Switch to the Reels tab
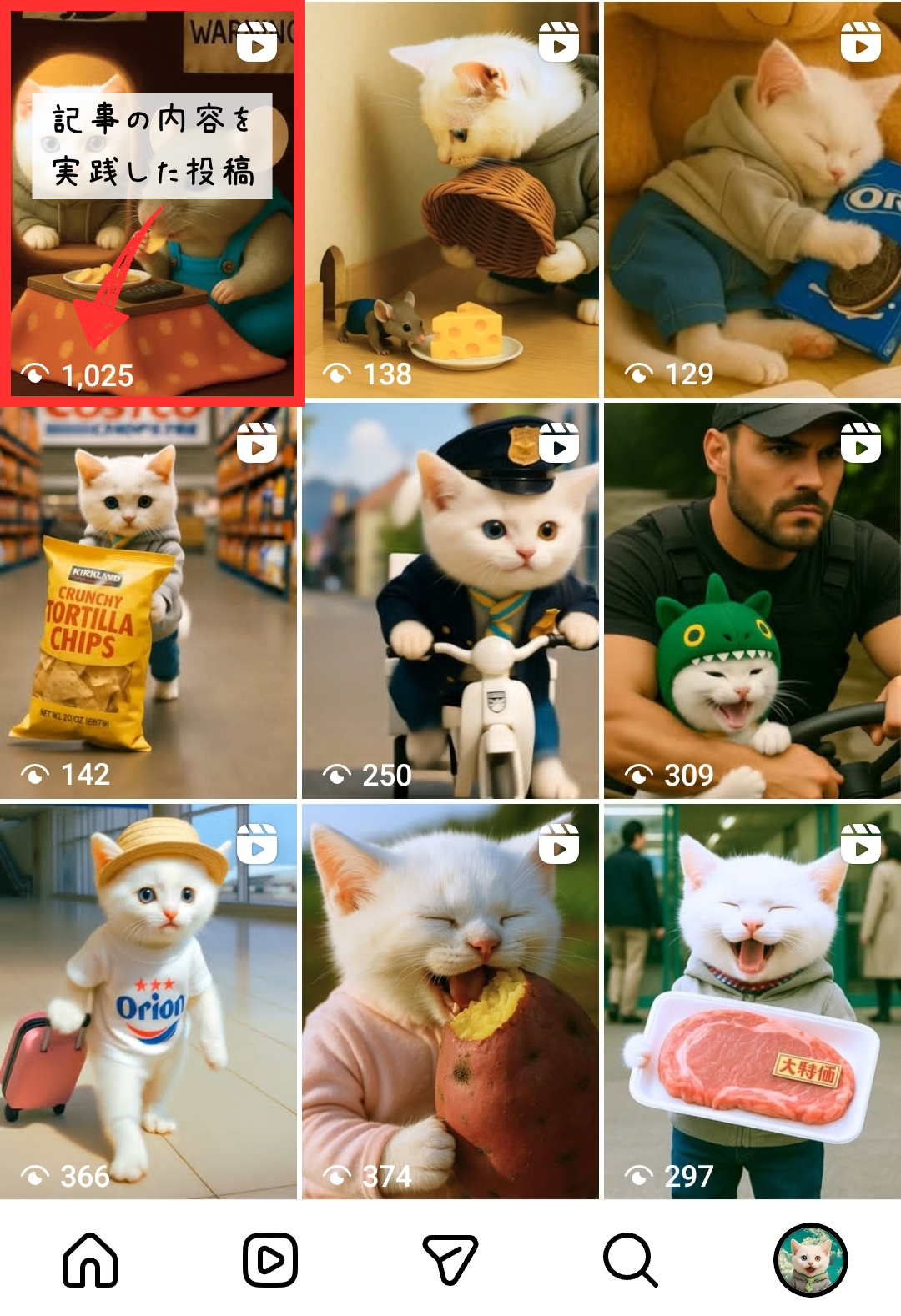This screenshot has width=901, height=1316. coord(270,1259)
